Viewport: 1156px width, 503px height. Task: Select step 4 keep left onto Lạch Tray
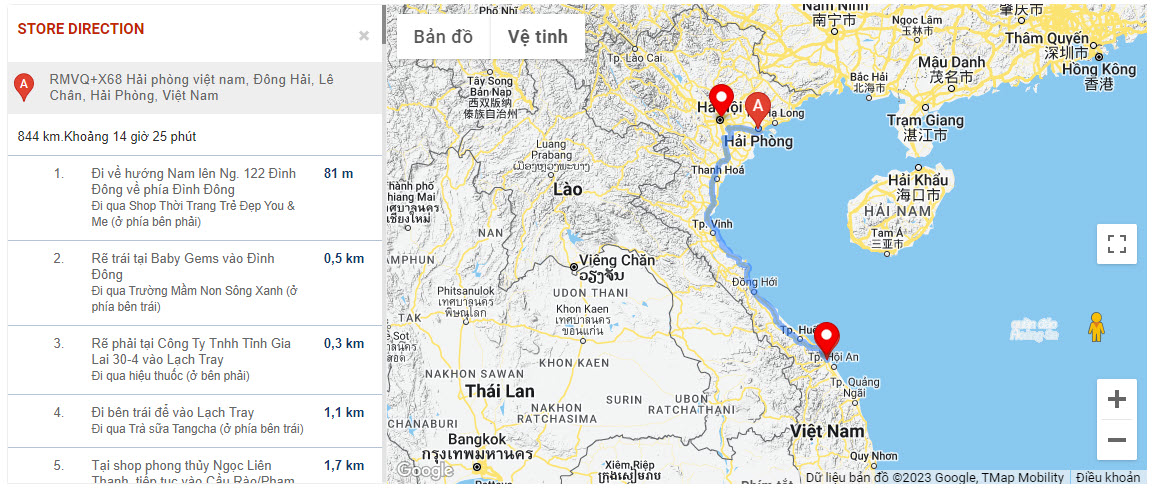click(194, 420)
